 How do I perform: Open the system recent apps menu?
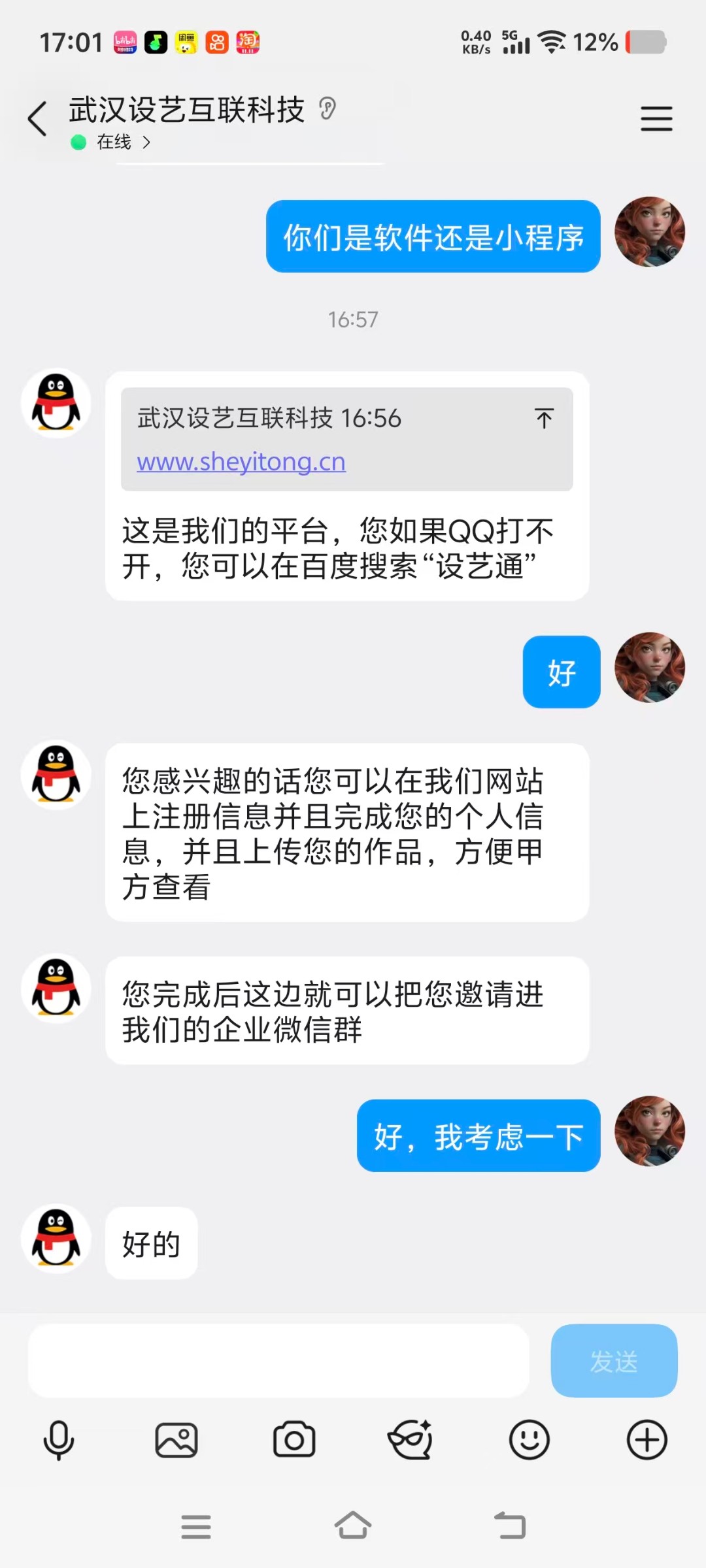[x=196, y=1526]
